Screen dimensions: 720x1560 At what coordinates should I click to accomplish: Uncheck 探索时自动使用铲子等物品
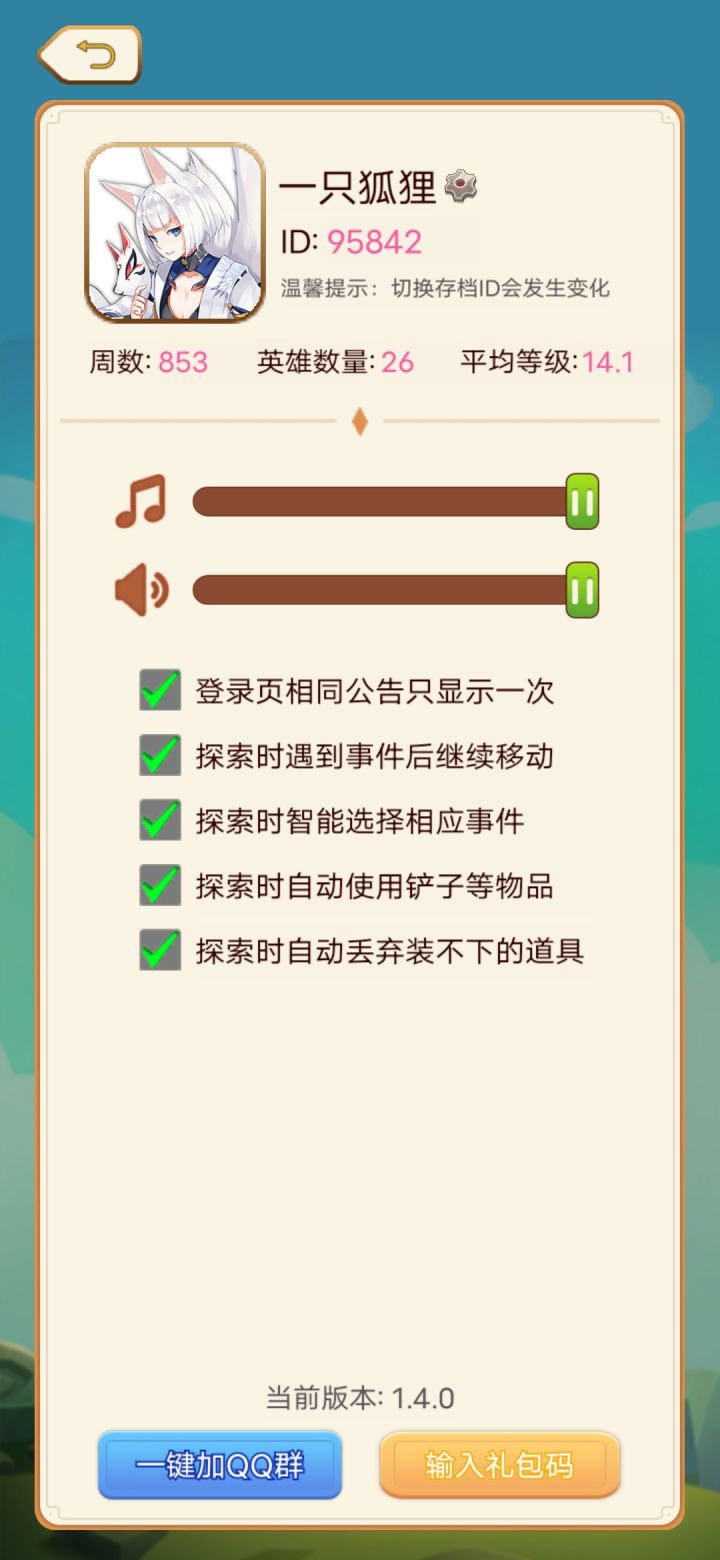[x=159, y=886]
